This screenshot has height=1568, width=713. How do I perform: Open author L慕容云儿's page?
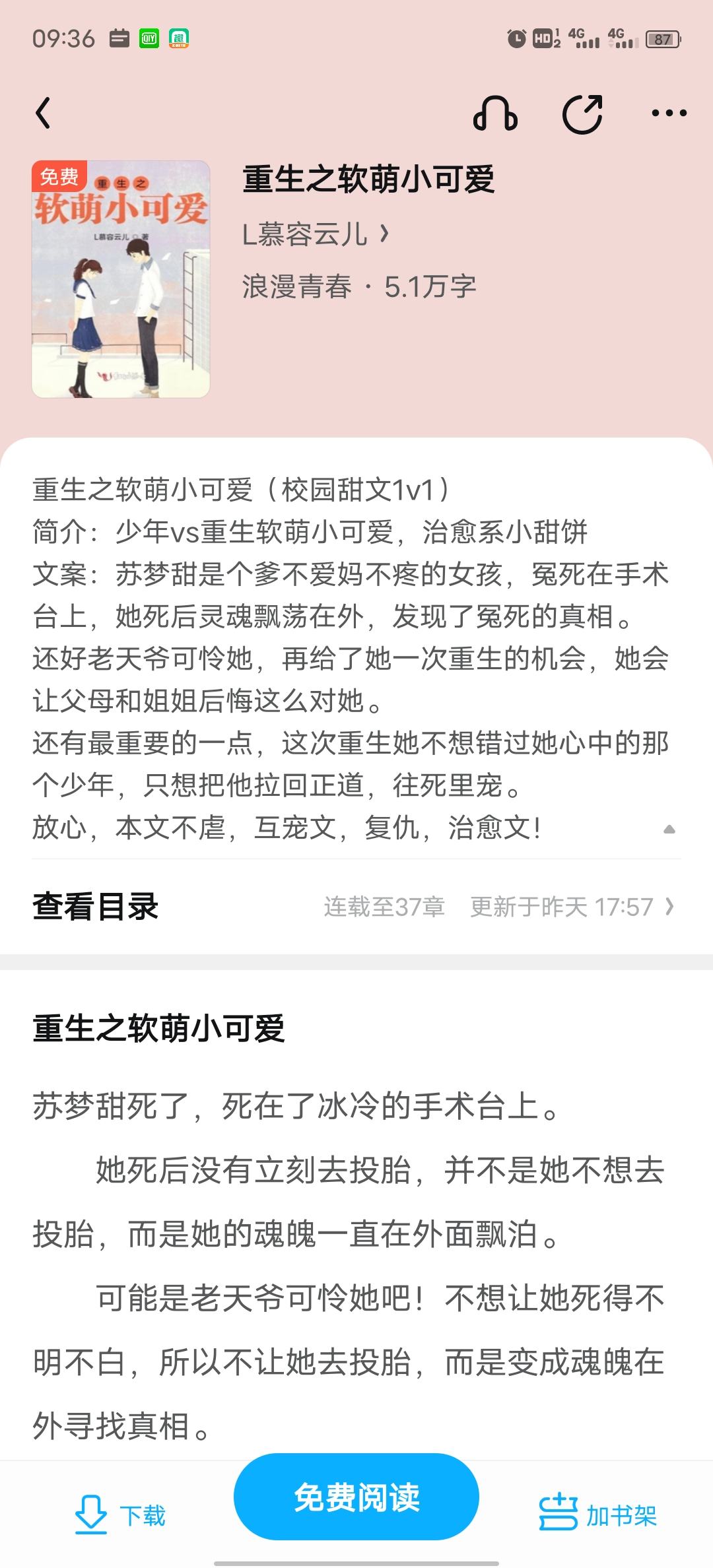[316, 234]
